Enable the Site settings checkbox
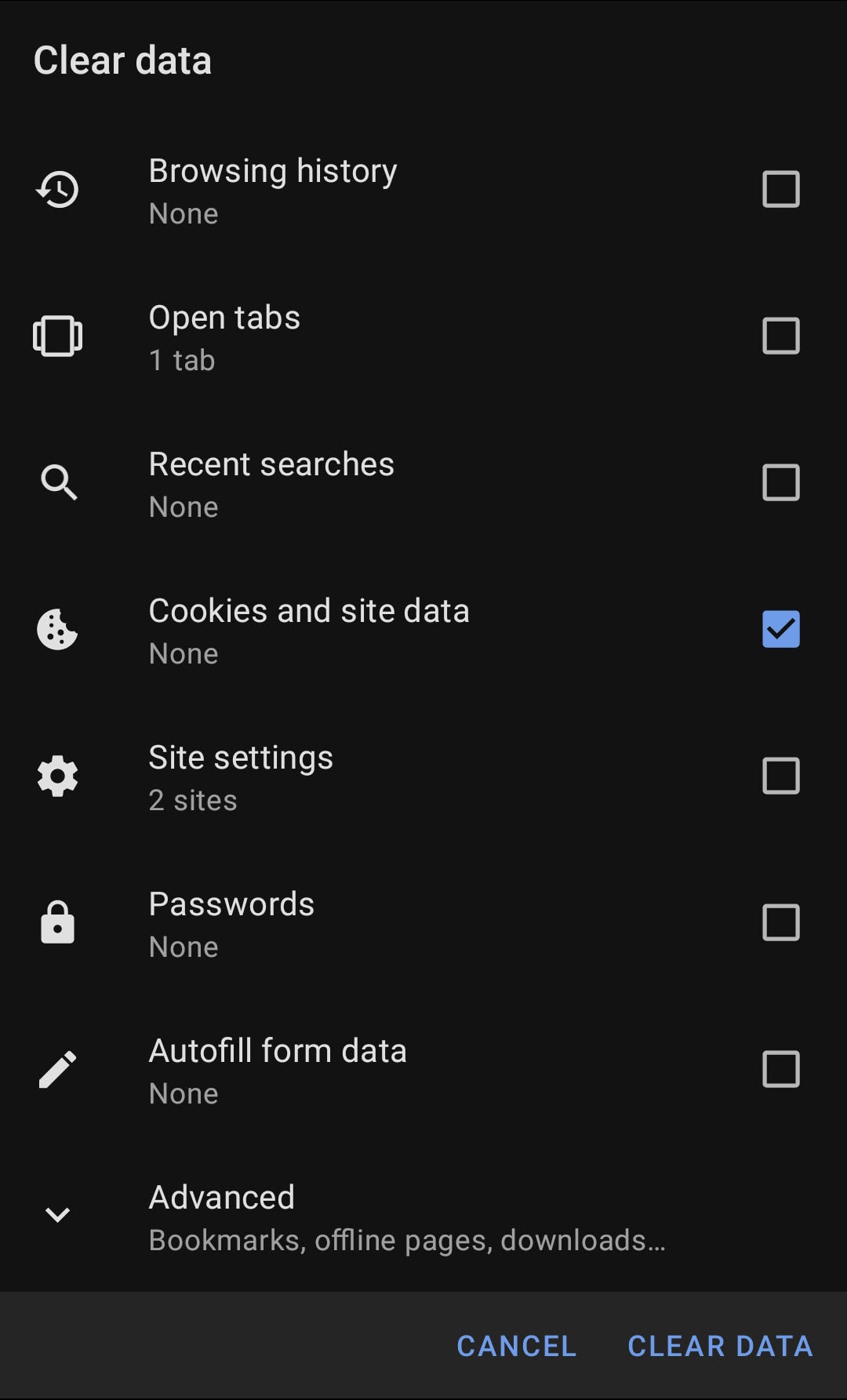Image resolution: width=847 pixels, height=1400 pixels. point(780,775)
